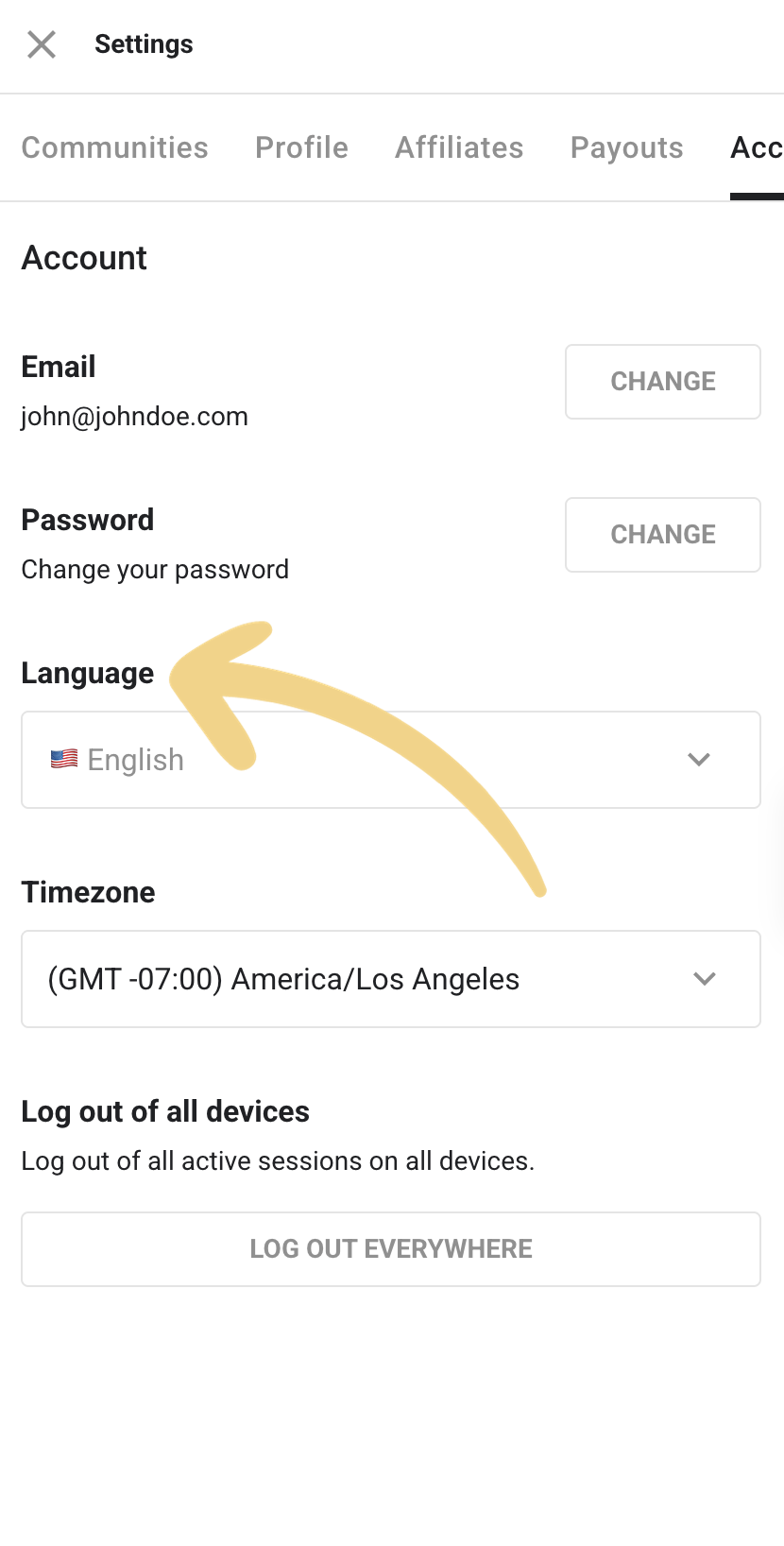Viewport: 784px width, 1546px height.
Task: Select the Payouts tab
Action: [x=626, y=147]
